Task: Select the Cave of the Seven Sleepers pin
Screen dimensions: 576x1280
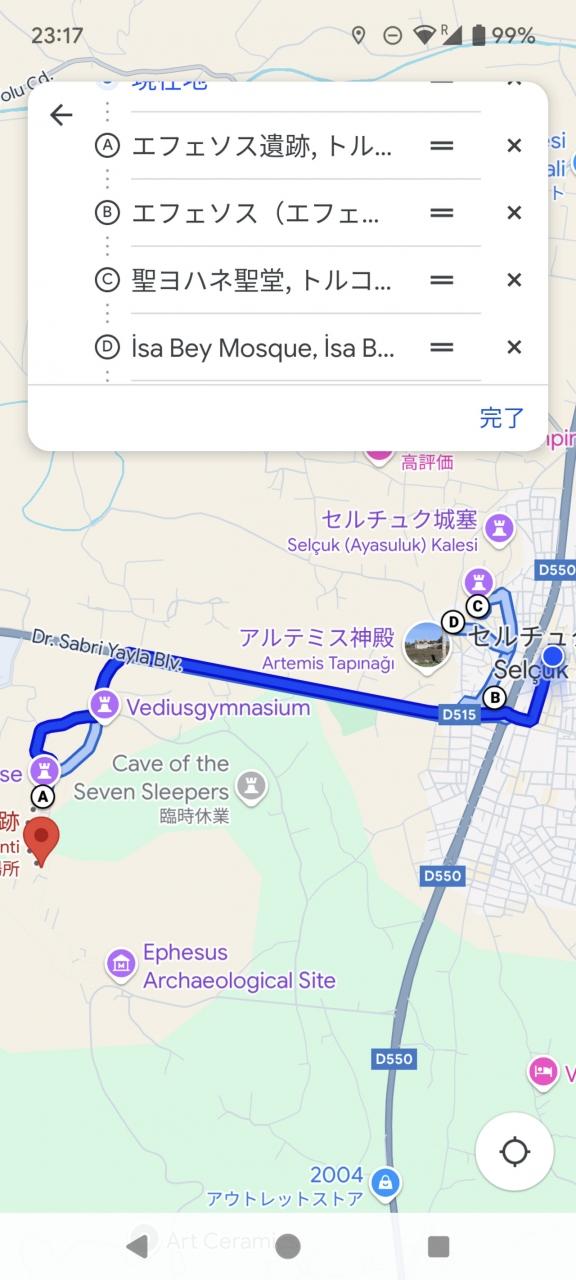Action: 254,787
